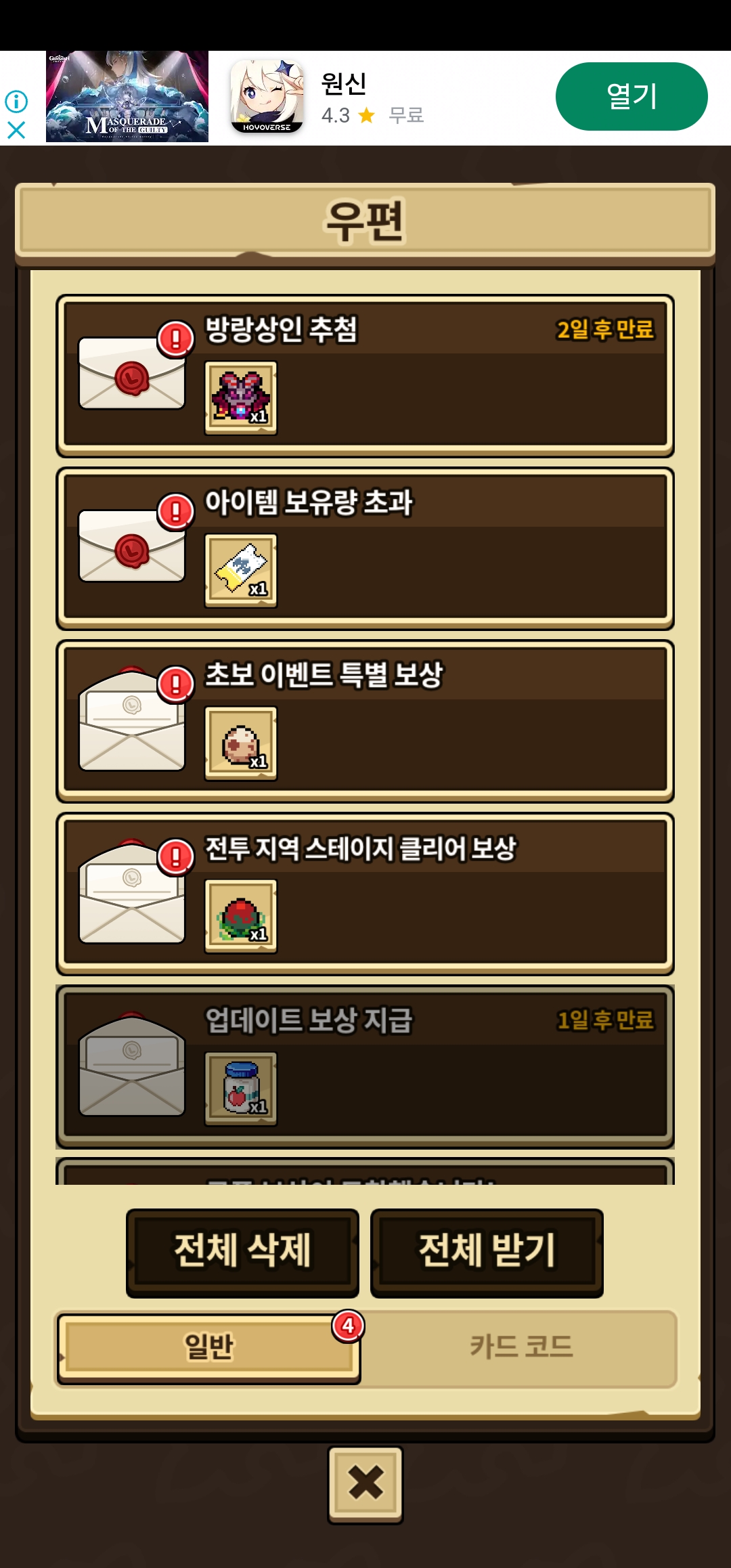This screenshot has height=1568, width=731.
Task: Claim all mail with 전체 받기
Action: pyautogui.click(x=487, y=1251)
